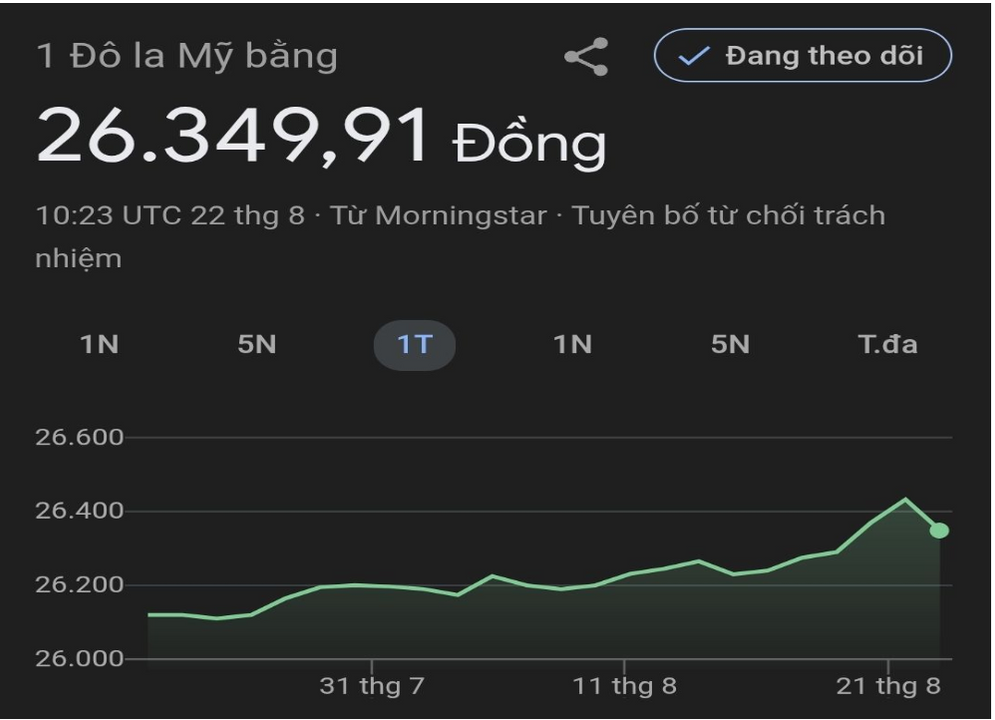
Task: Show the maximum T.đa range
Action: (x=888, y=345)
